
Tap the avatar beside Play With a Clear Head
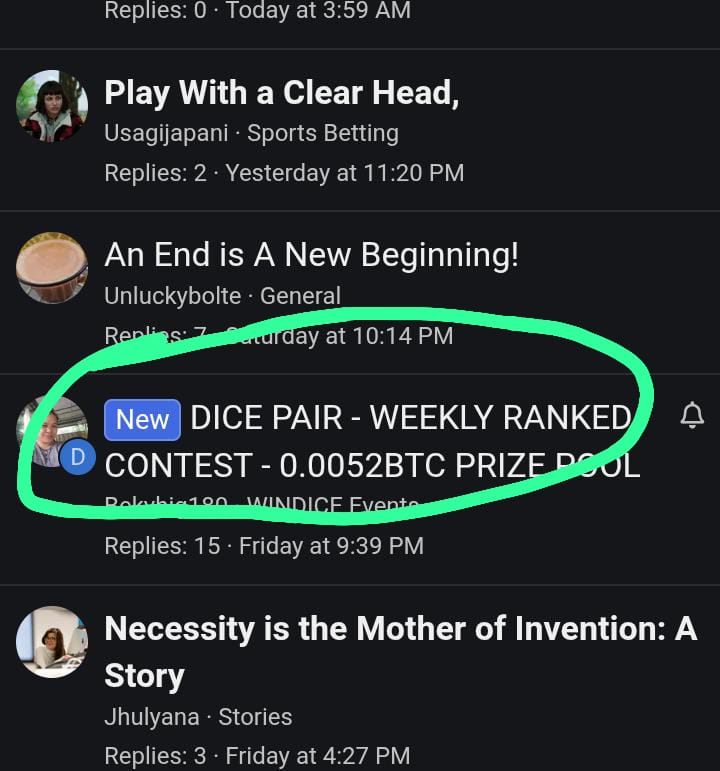point(52,106)
